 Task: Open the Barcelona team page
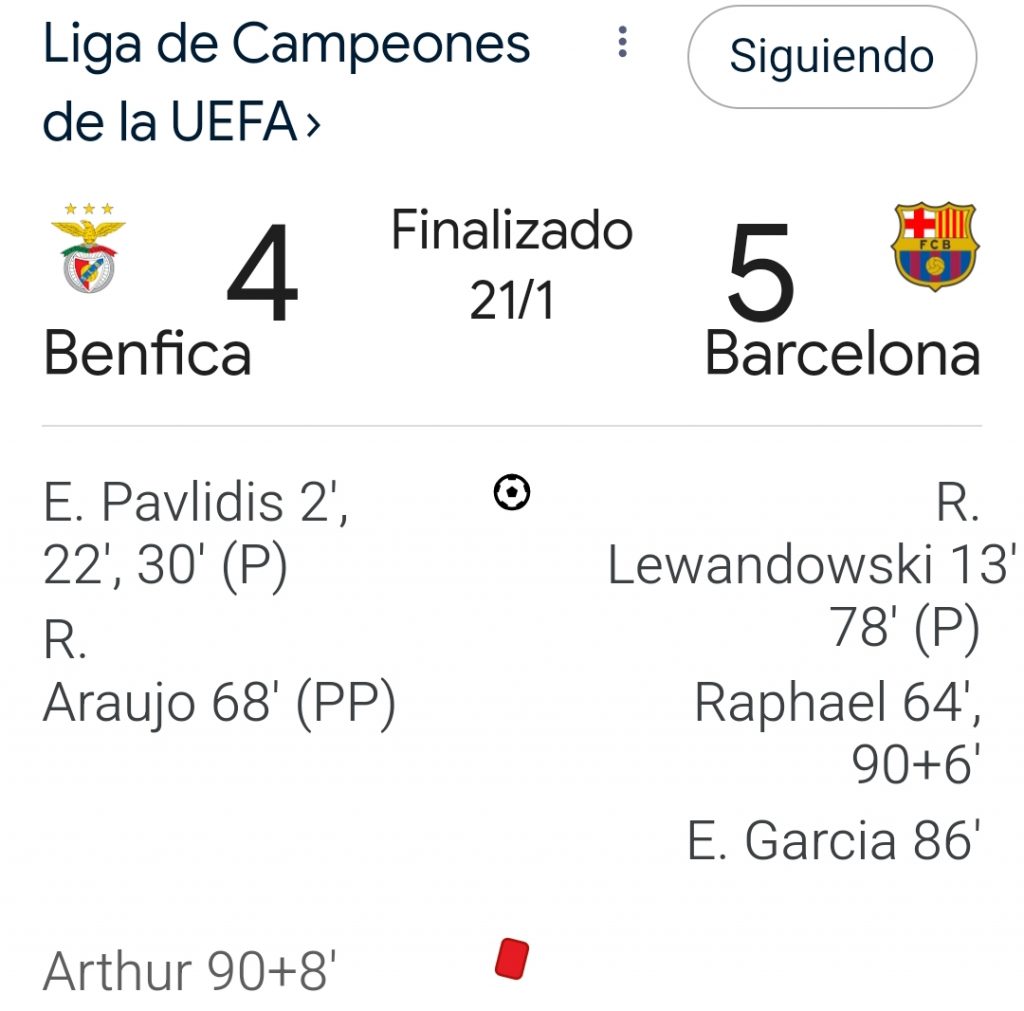(x=842, y=353)
